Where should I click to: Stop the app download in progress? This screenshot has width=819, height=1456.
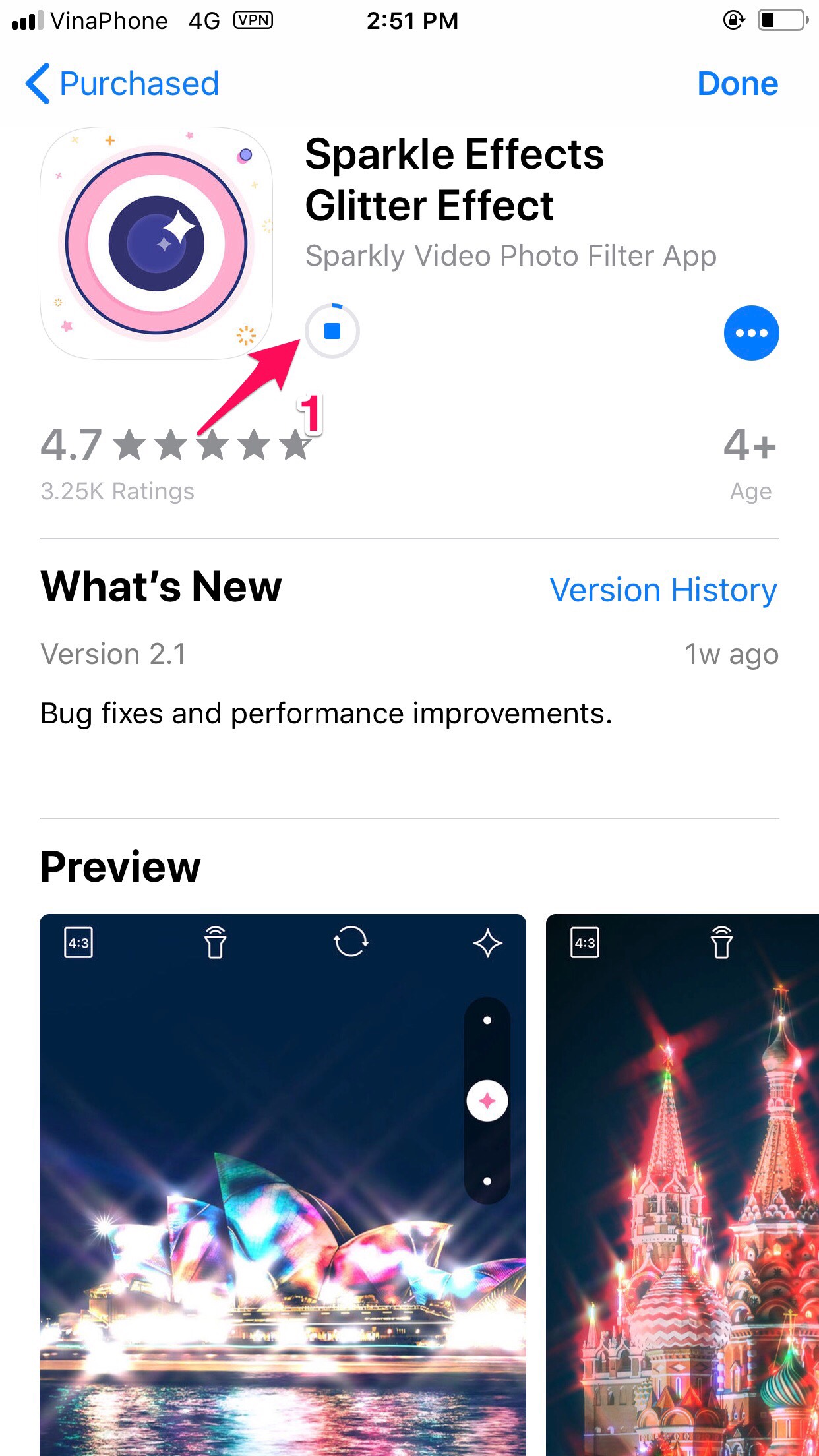click(332, 331)
